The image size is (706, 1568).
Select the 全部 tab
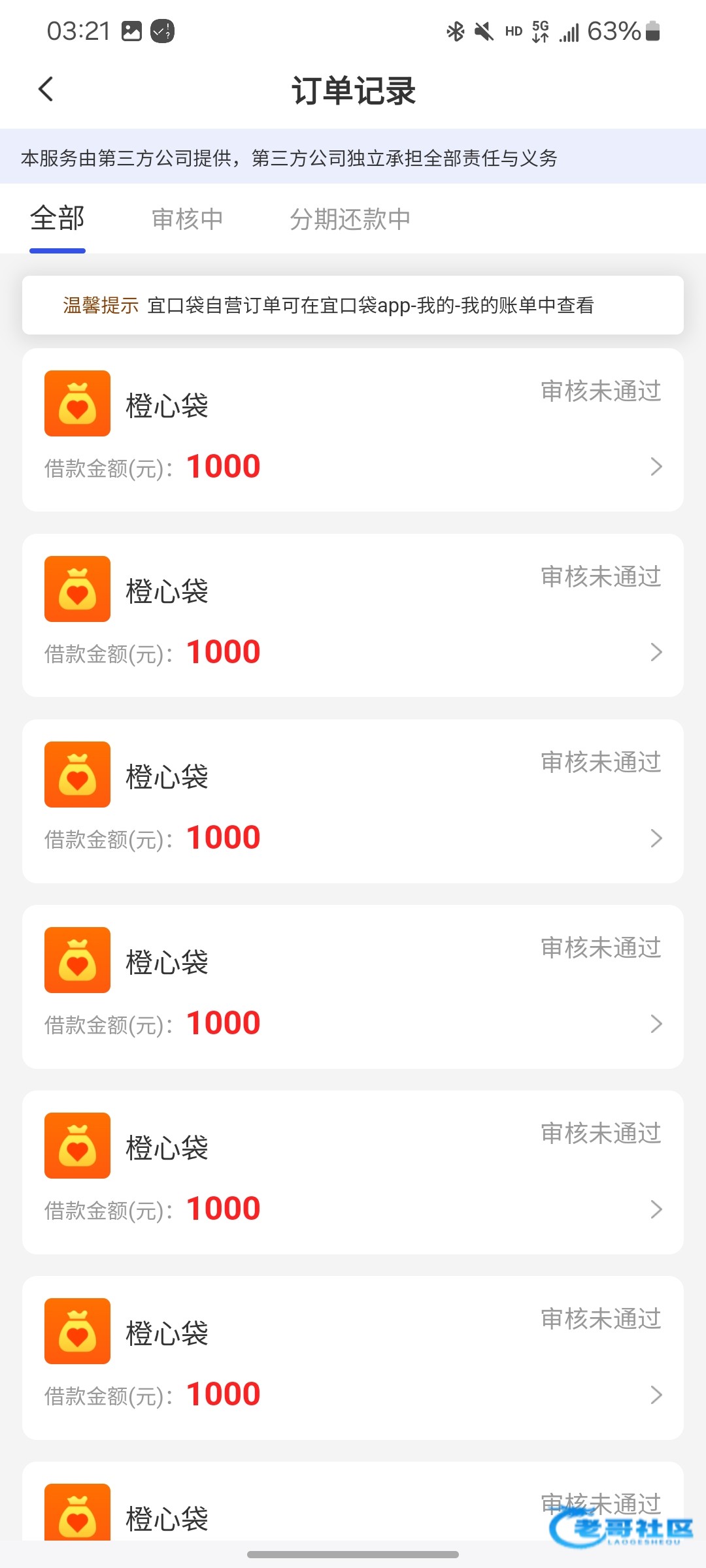[x=58, y=219]
